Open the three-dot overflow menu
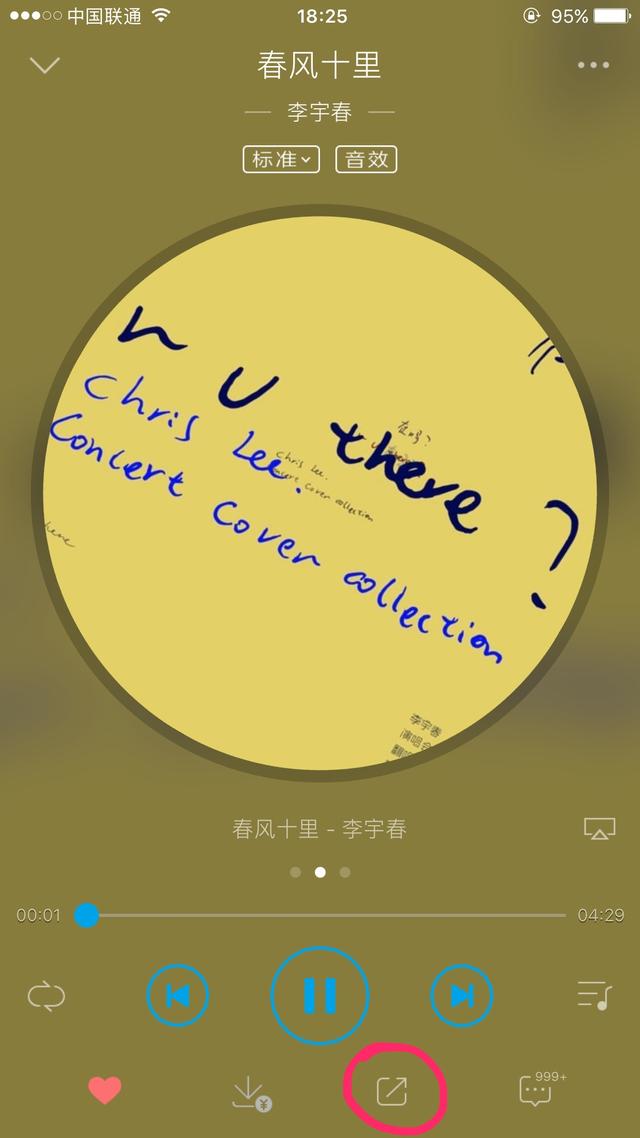Viewport: 640px width, 1138px height. click(593, 65)
